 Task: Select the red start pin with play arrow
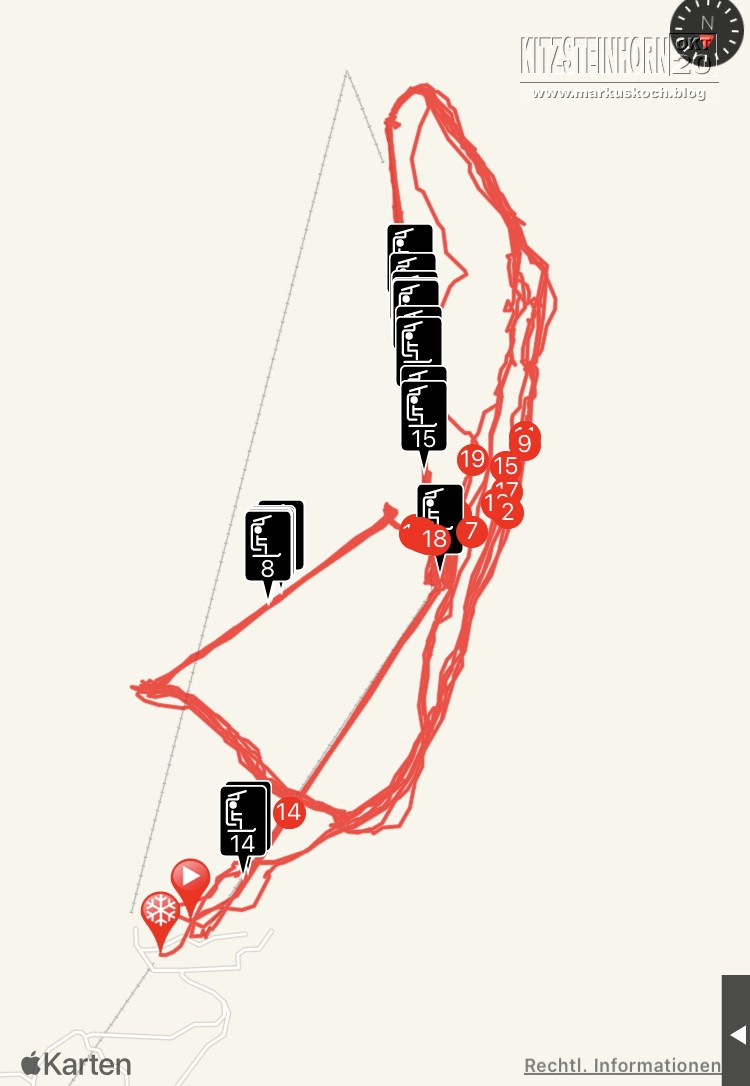(190, 880)
